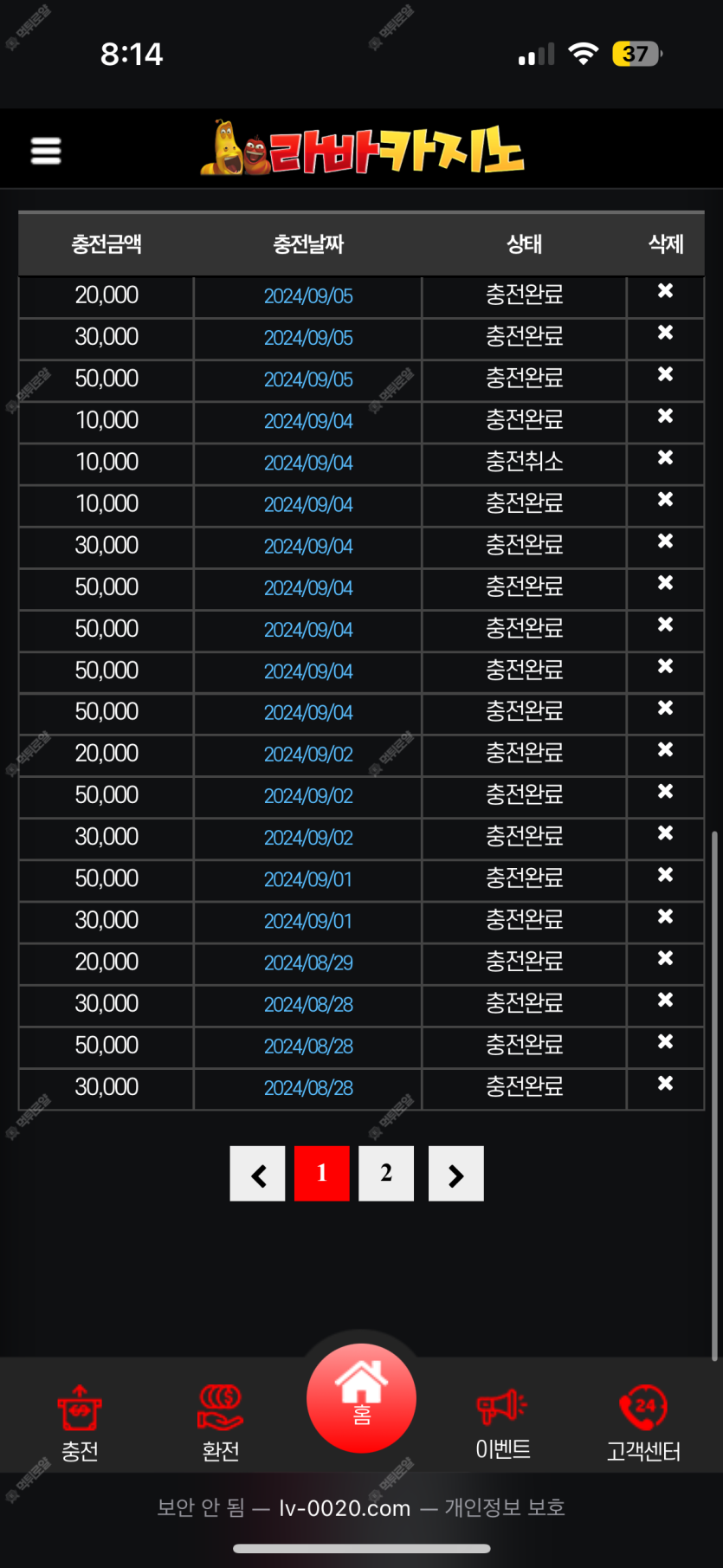Open 고객센터 customer support
Screen dimensions: 723x1568
643,1422
